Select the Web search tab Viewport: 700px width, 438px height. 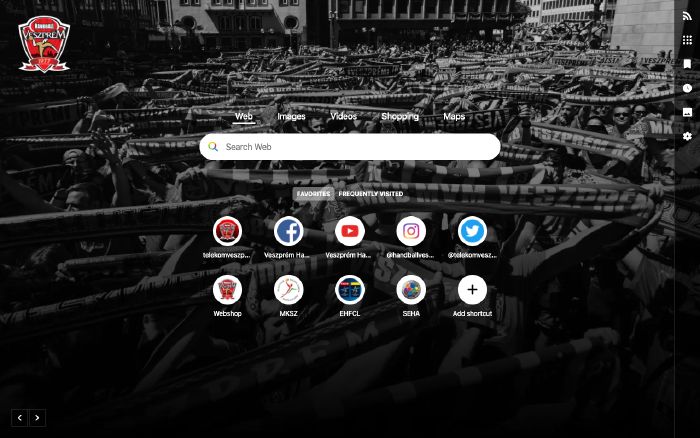(243, 117)
